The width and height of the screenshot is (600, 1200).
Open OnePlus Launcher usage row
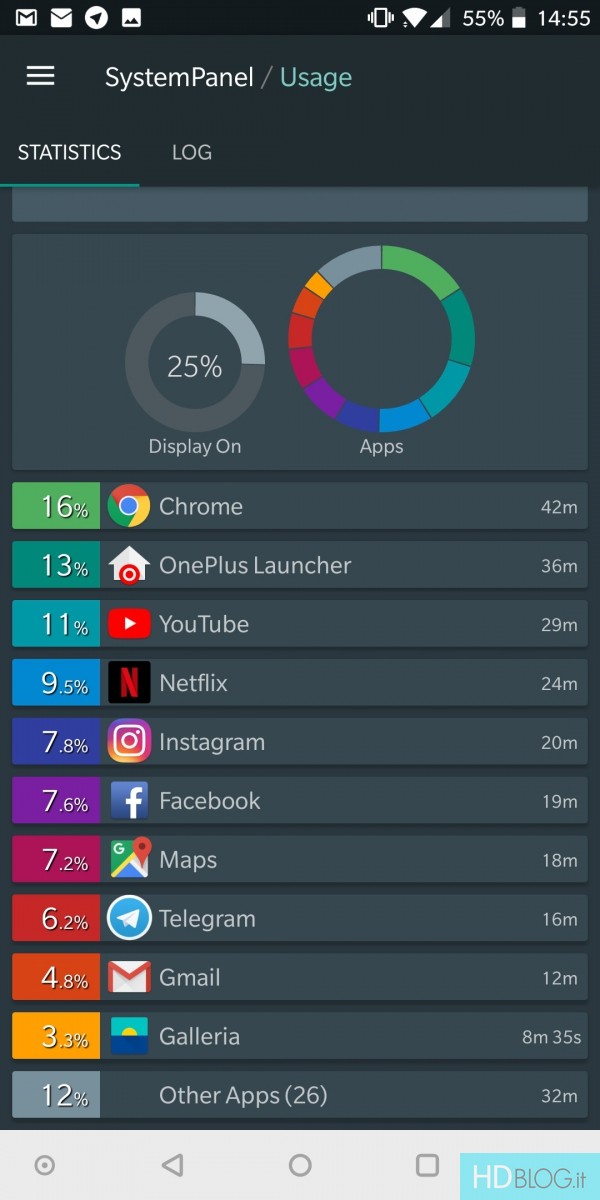pyautogui.click(x=300, y=565)
